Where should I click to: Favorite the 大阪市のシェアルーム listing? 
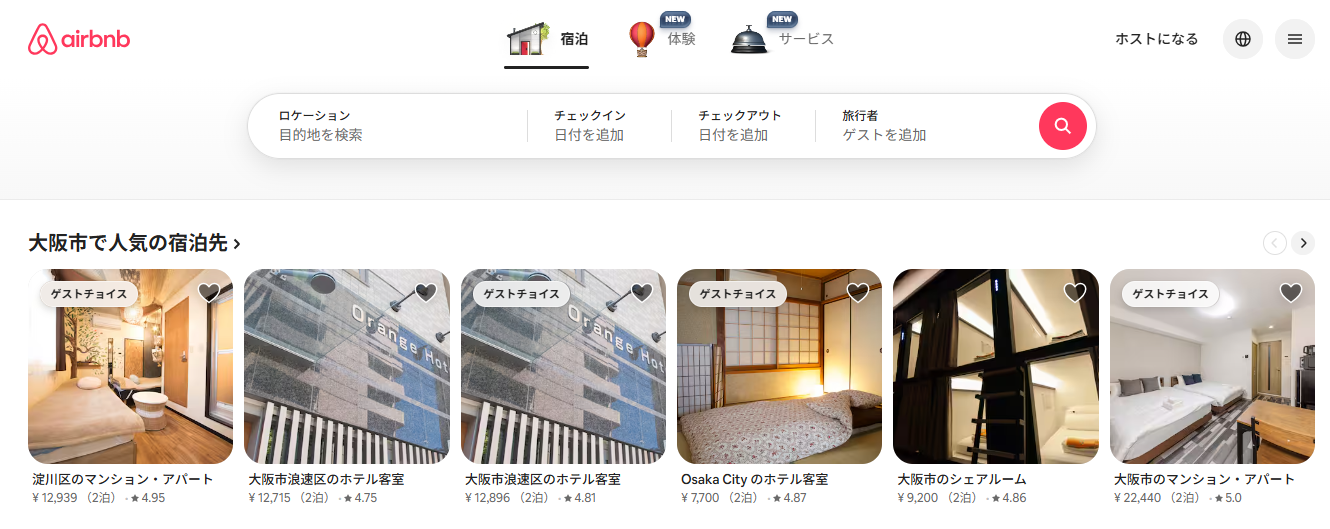1075,292
